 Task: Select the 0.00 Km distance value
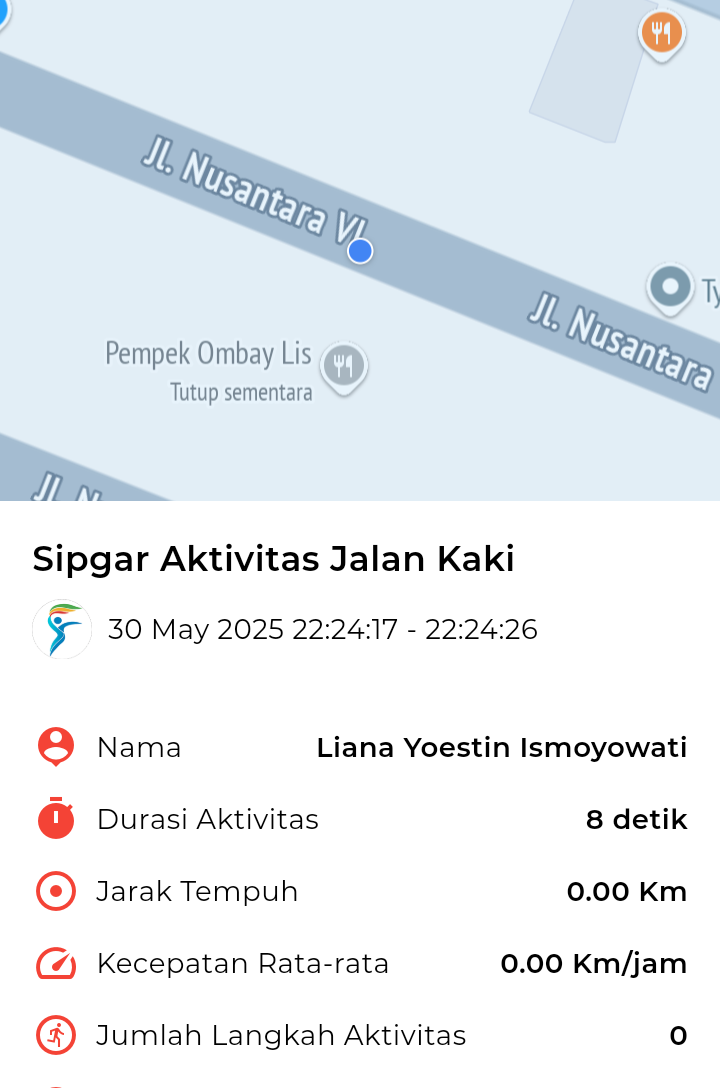627,891
